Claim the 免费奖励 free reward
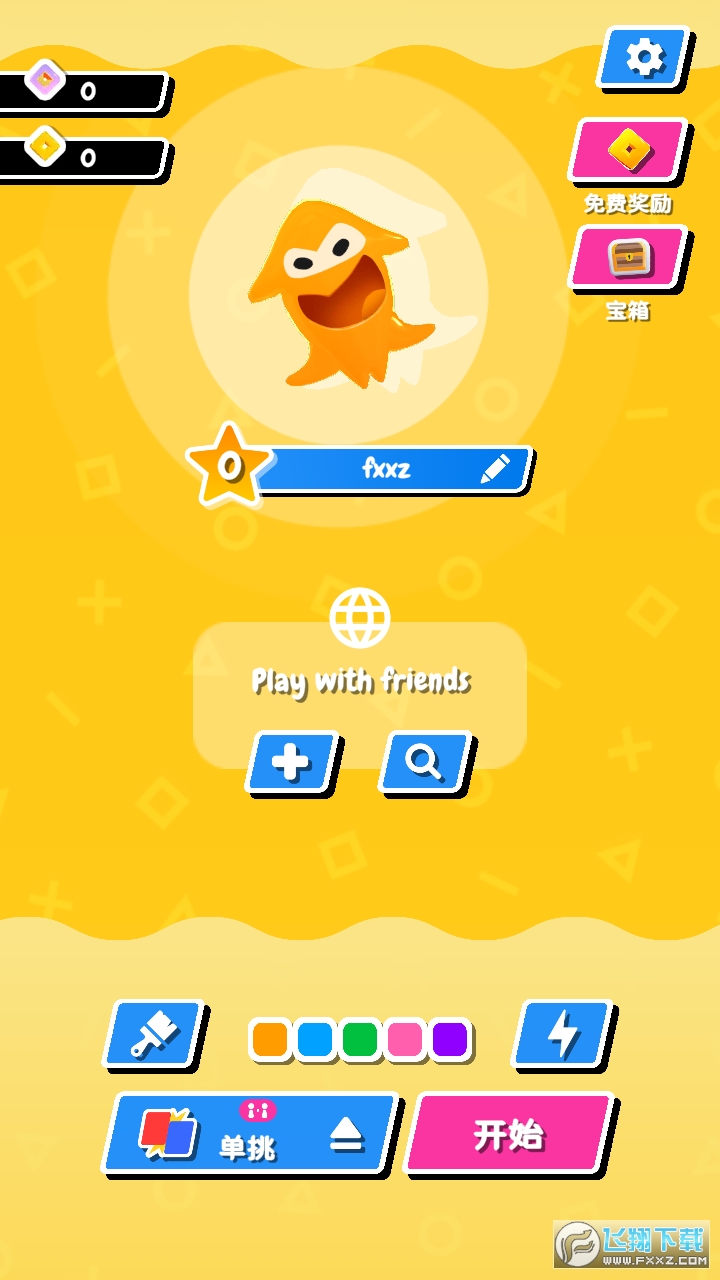 (628, 151)
